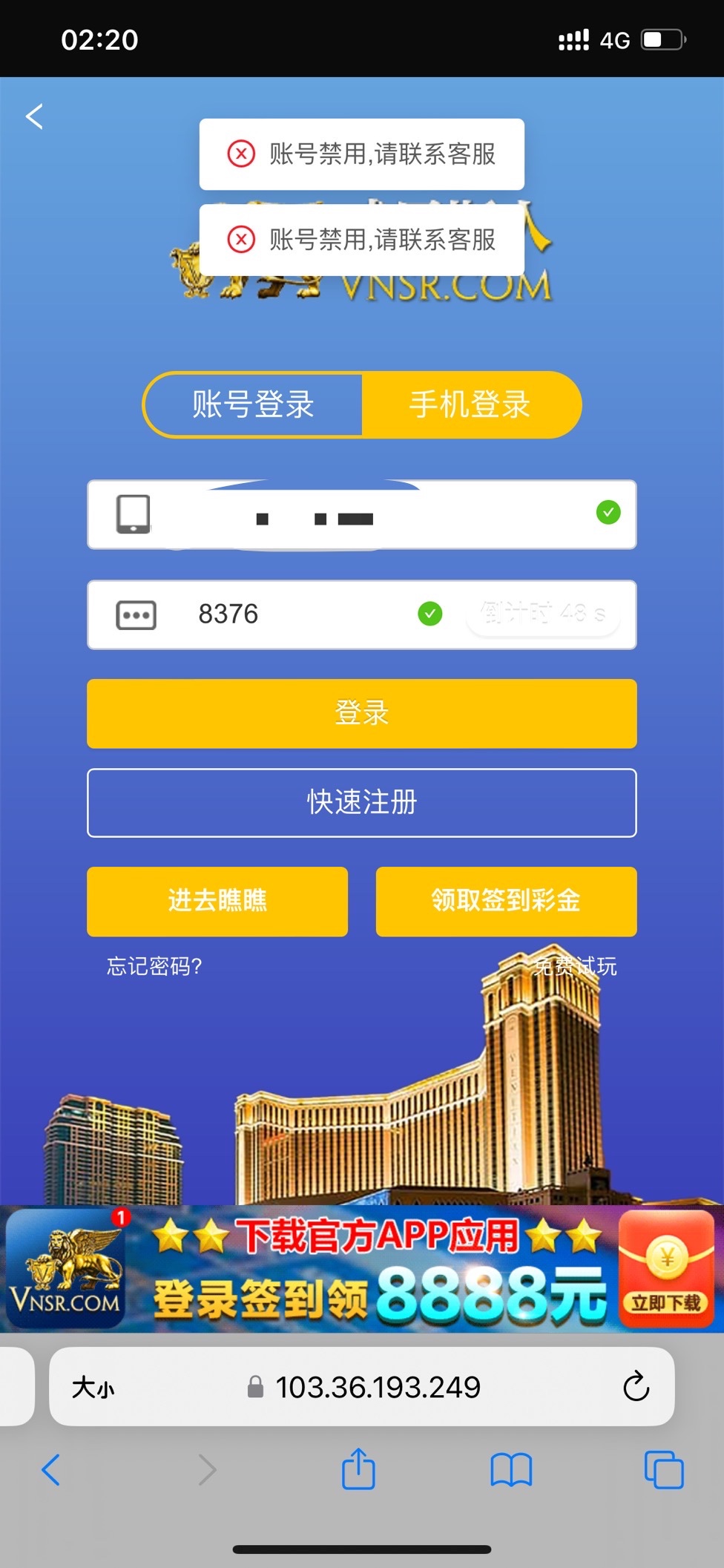Reload the page in the address bar
Image resolution: width=724 pixels, height=1568 pixels.
[x=636, y=1386]
